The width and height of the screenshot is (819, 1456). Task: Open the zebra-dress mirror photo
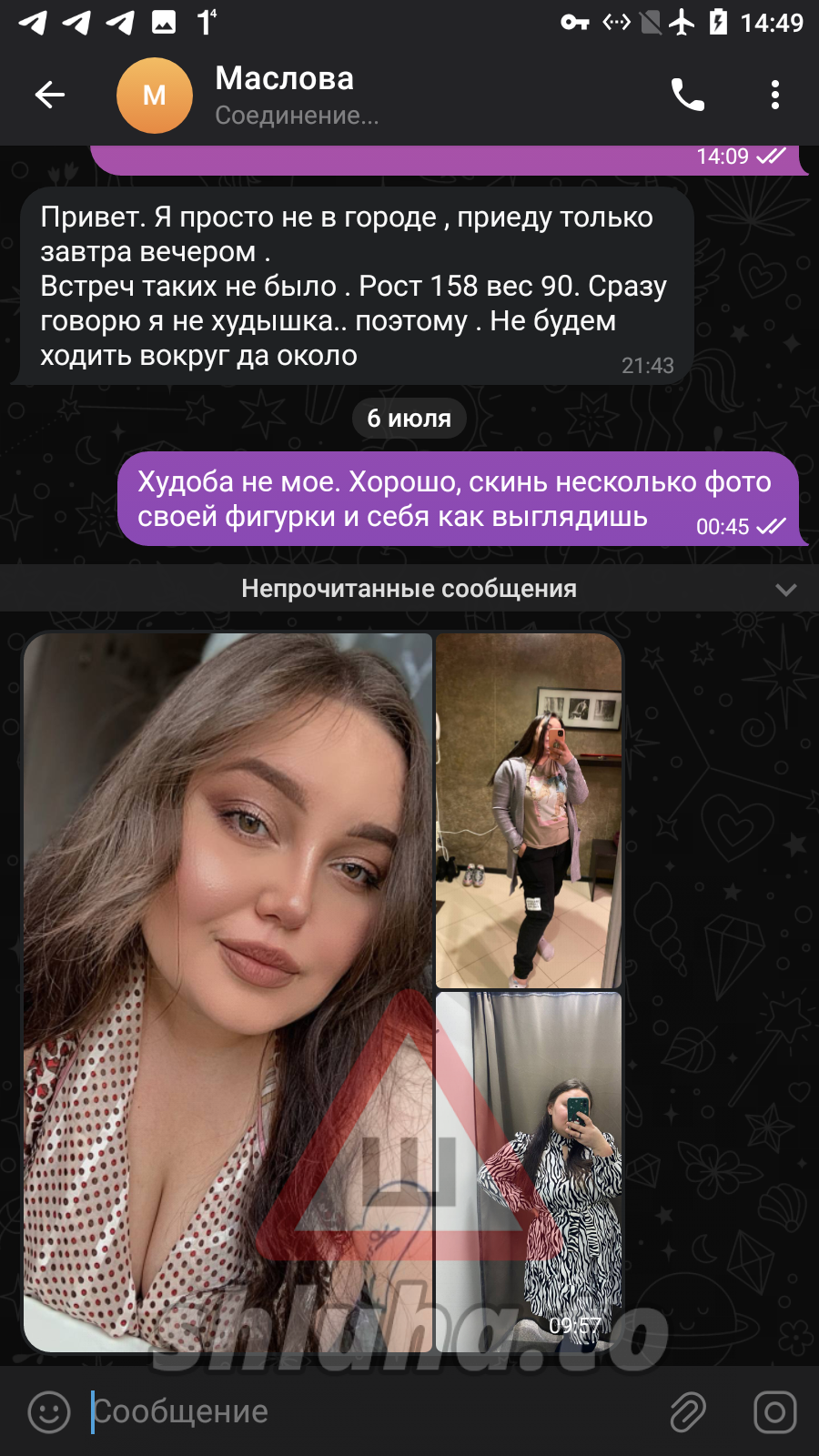click(529, 1172)
